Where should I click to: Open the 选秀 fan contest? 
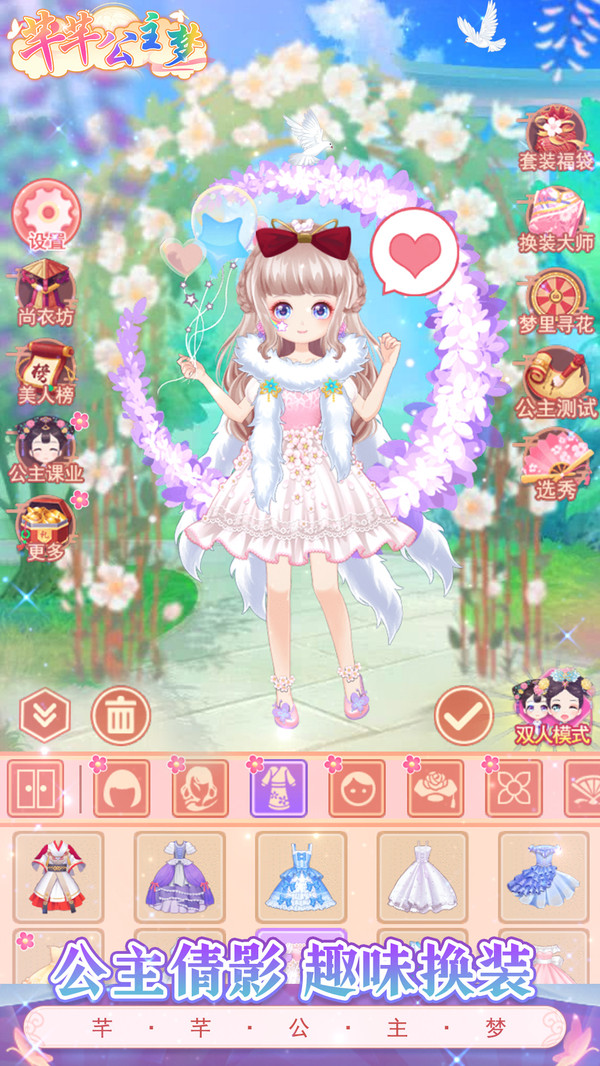[x=555, y=460]
